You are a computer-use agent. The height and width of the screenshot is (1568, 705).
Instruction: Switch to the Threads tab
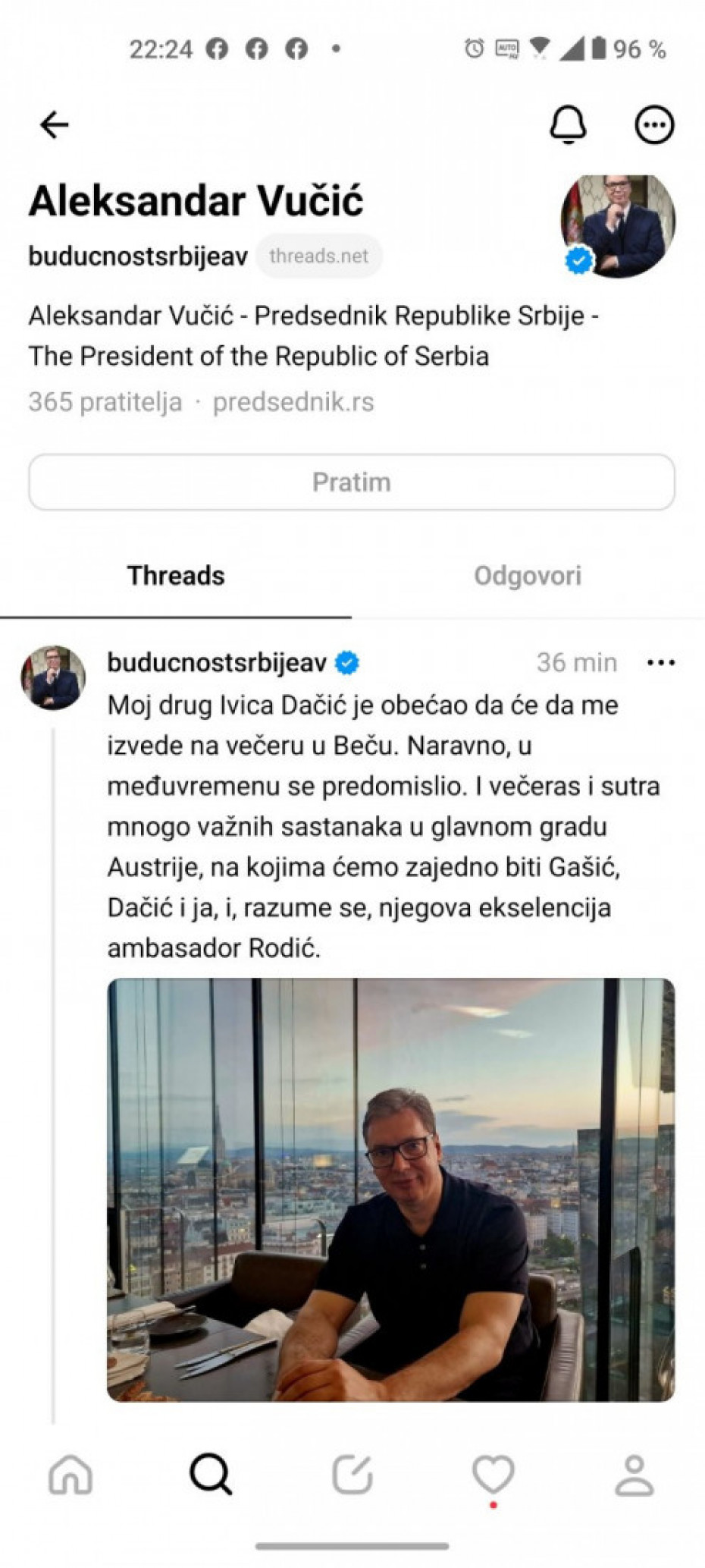tap(176, 576)
